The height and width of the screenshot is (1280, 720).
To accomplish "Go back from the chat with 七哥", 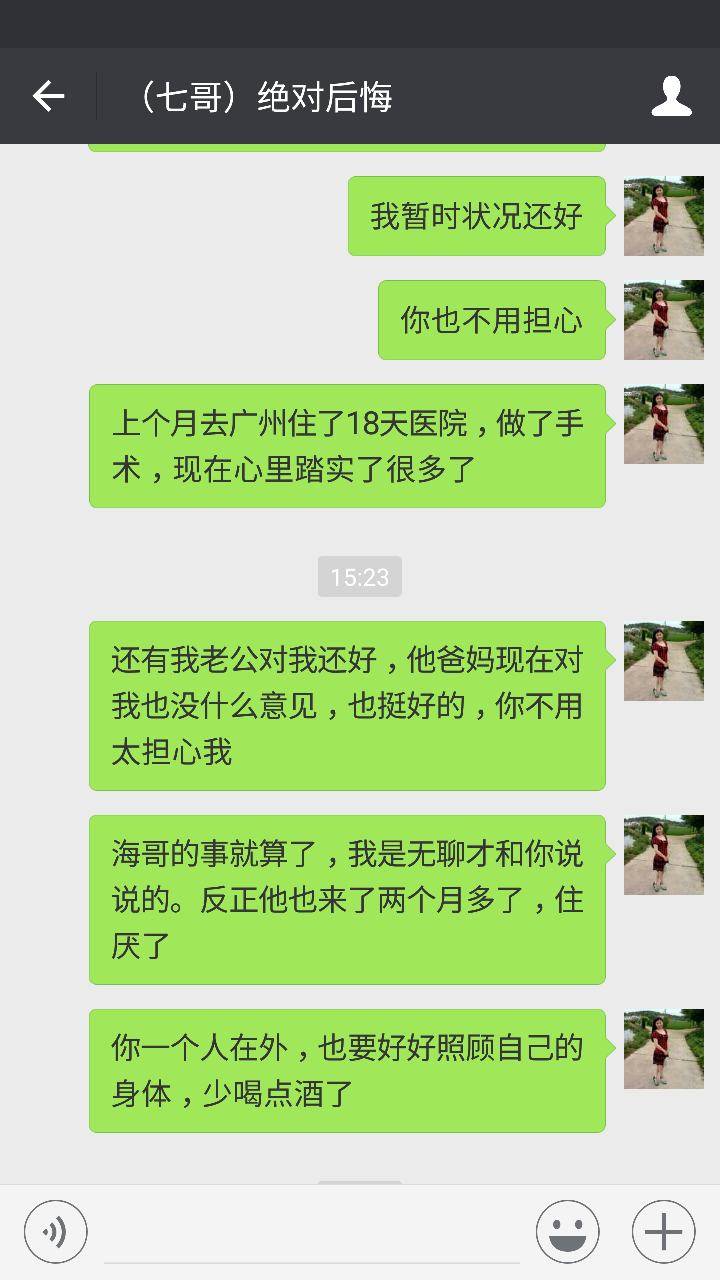I will (x=48, y=96).
